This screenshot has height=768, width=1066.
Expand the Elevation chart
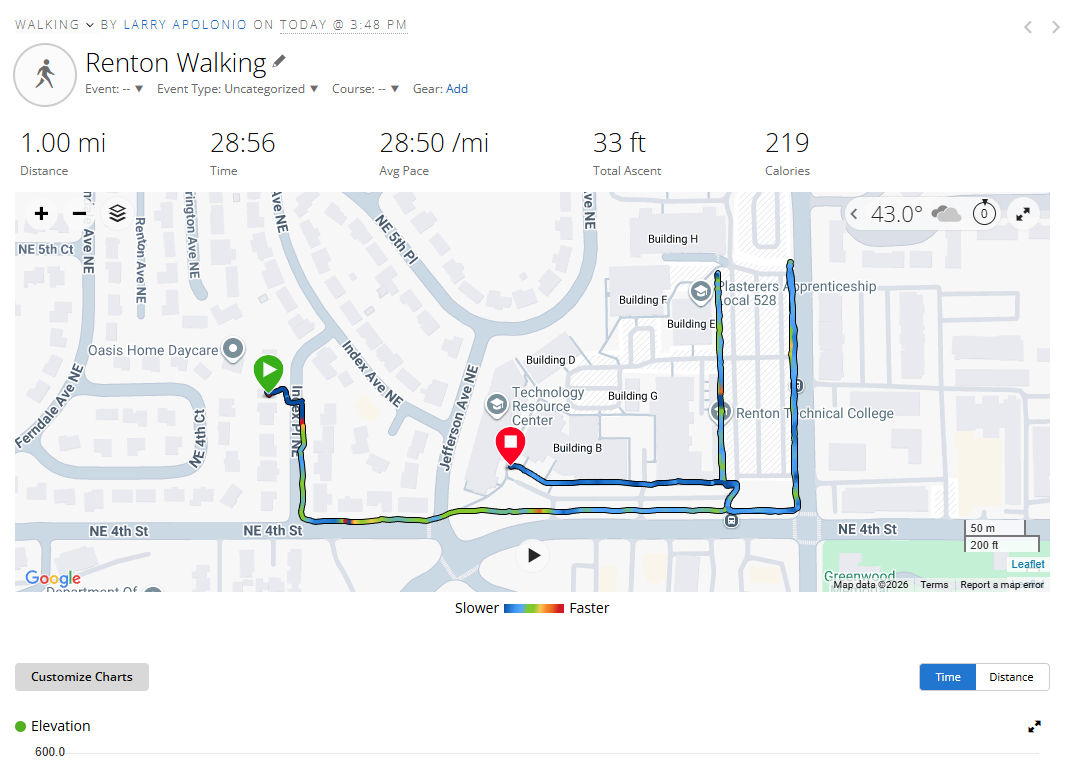[x=1034, y=727]
